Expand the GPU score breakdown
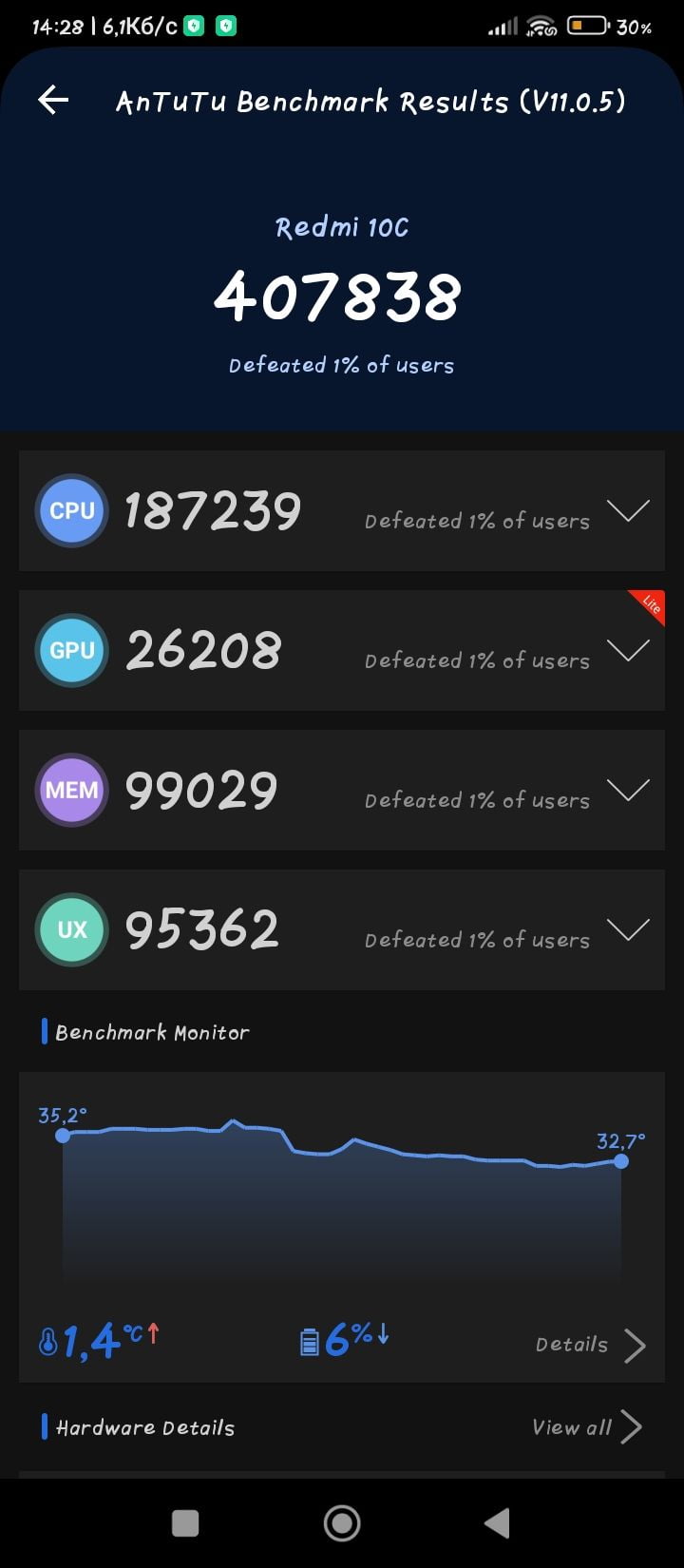Image resolution: width=684 pixels, height=1568 pixels. pyautogui.click(x=628, y=650)
